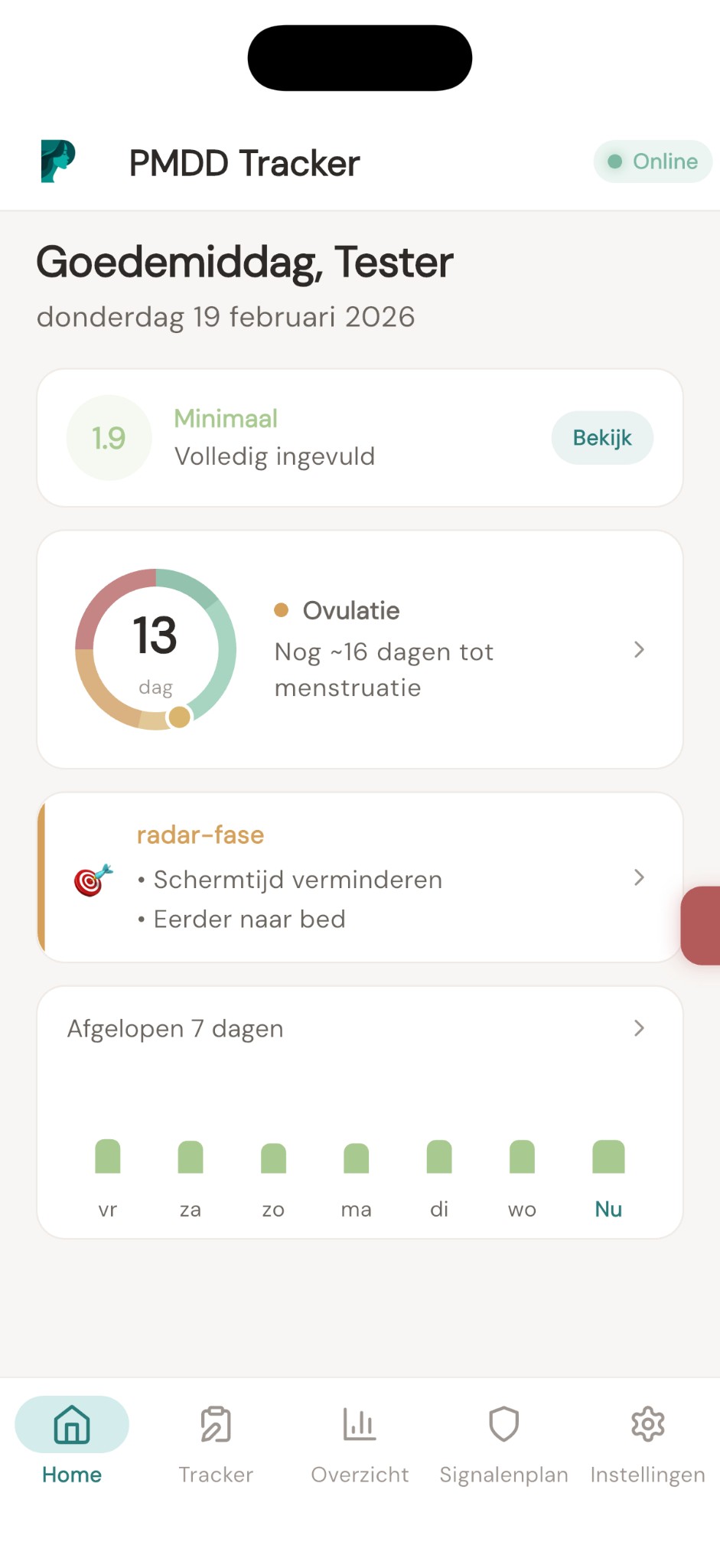The image size is (720, 1568).
Task: Click the Minimaal status link
Action: click(225, 418)
